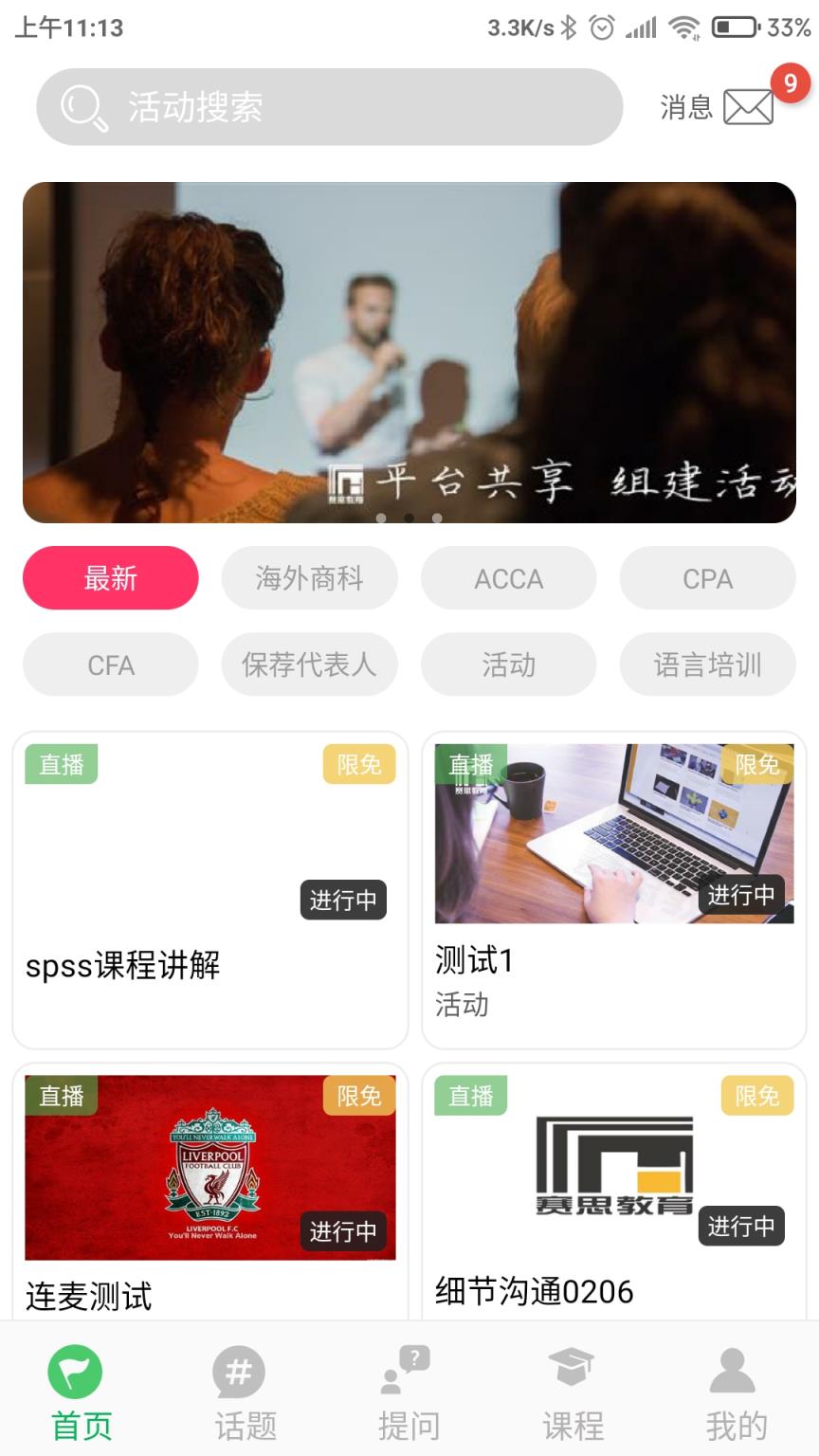The width and height of the screenshot is (819, 1456).
Task: Choose the CFA filter chip
Action: pos(110,664)
